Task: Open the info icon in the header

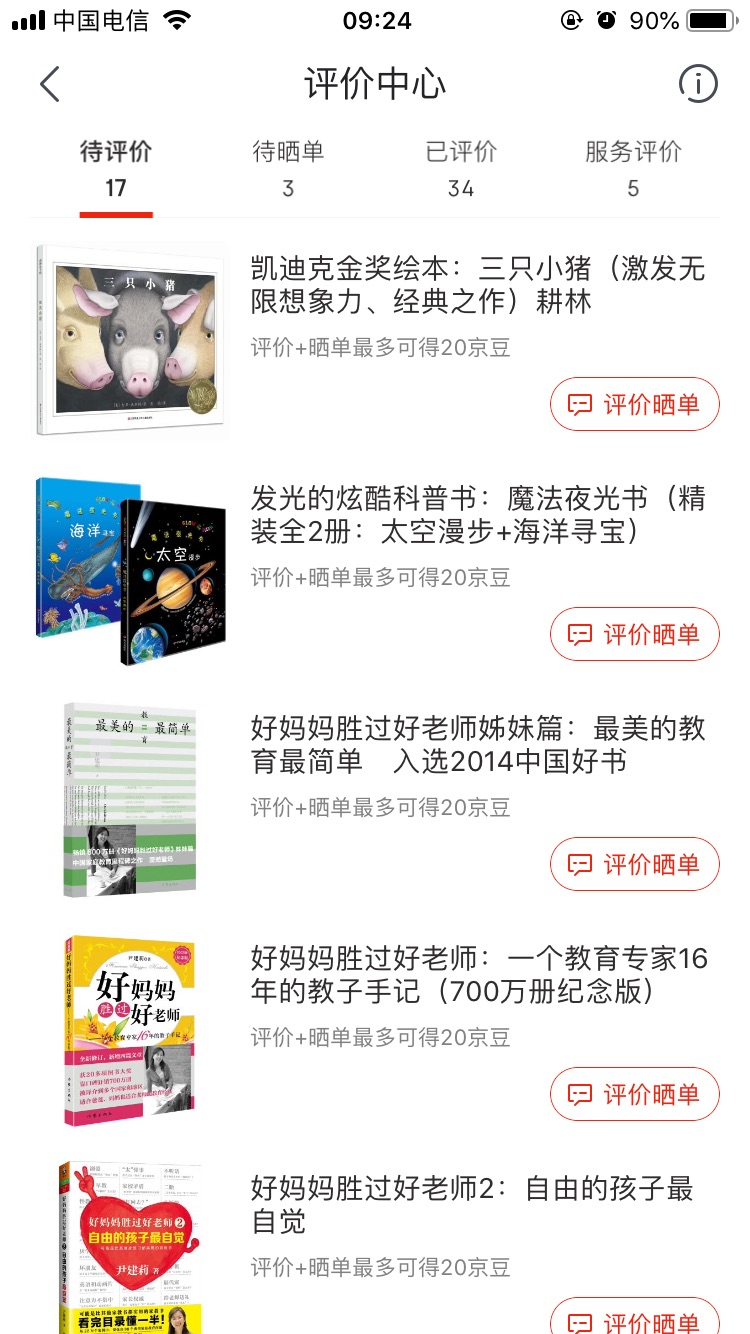Action: point(697,84)
